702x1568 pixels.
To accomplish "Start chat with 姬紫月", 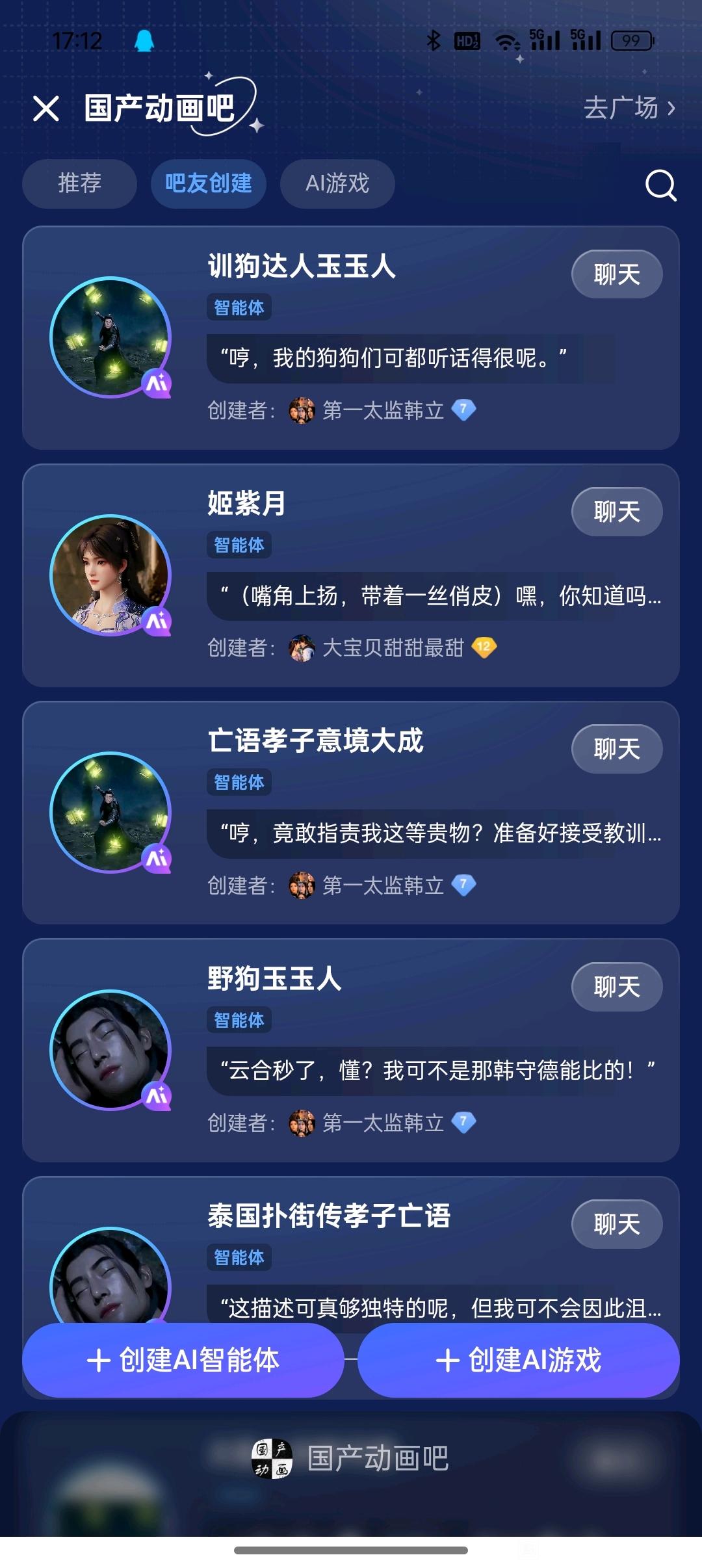I will [x=616, y=512].
